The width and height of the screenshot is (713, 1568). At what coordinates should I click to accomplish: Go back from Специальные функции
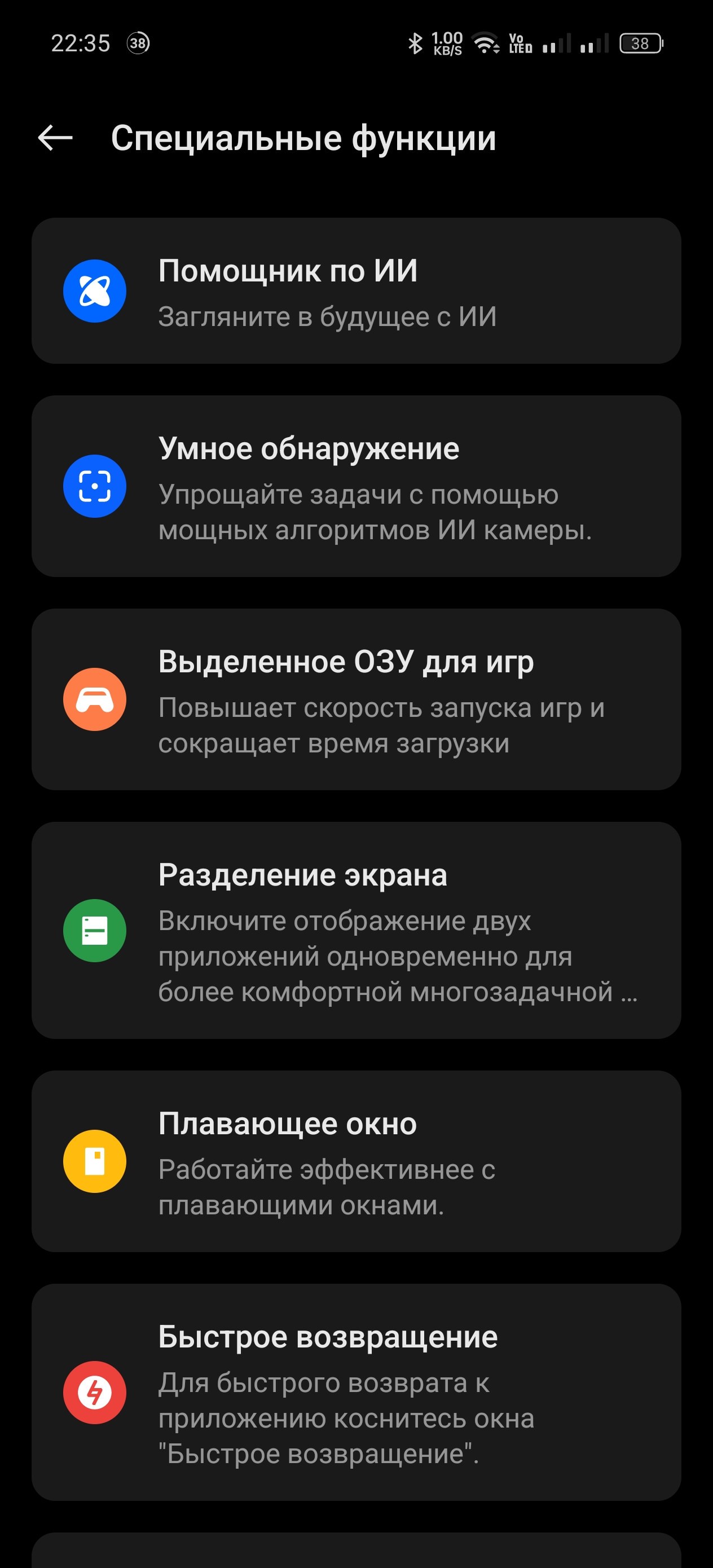click(55, 138)
